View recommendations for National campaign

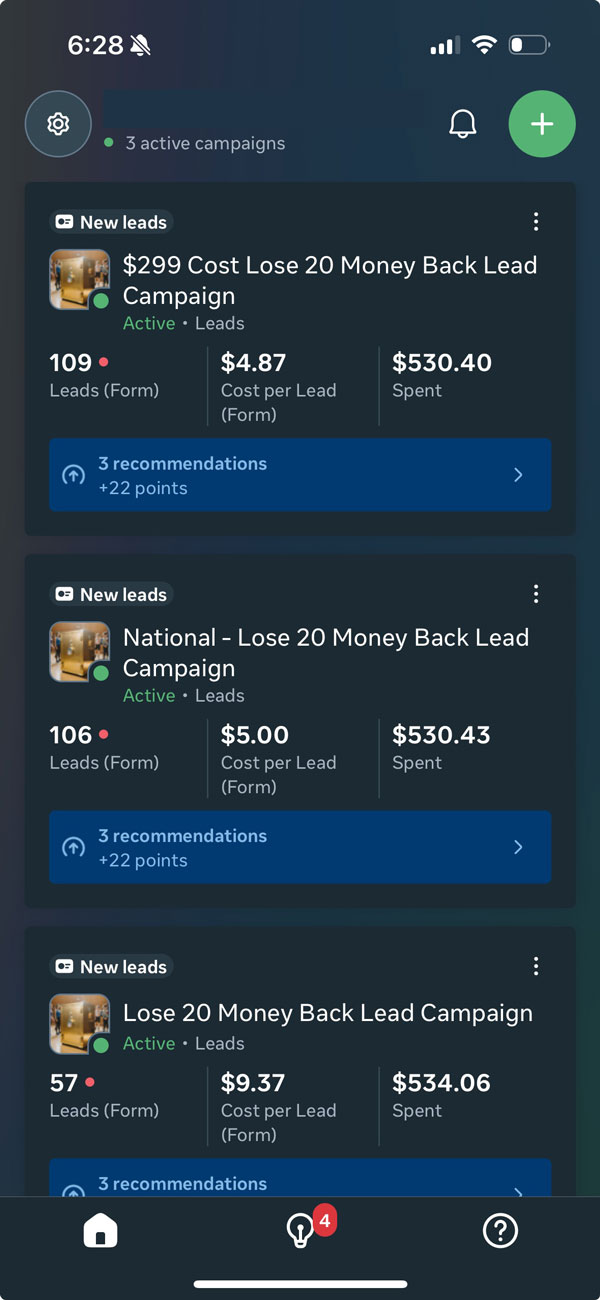[300, 847]
